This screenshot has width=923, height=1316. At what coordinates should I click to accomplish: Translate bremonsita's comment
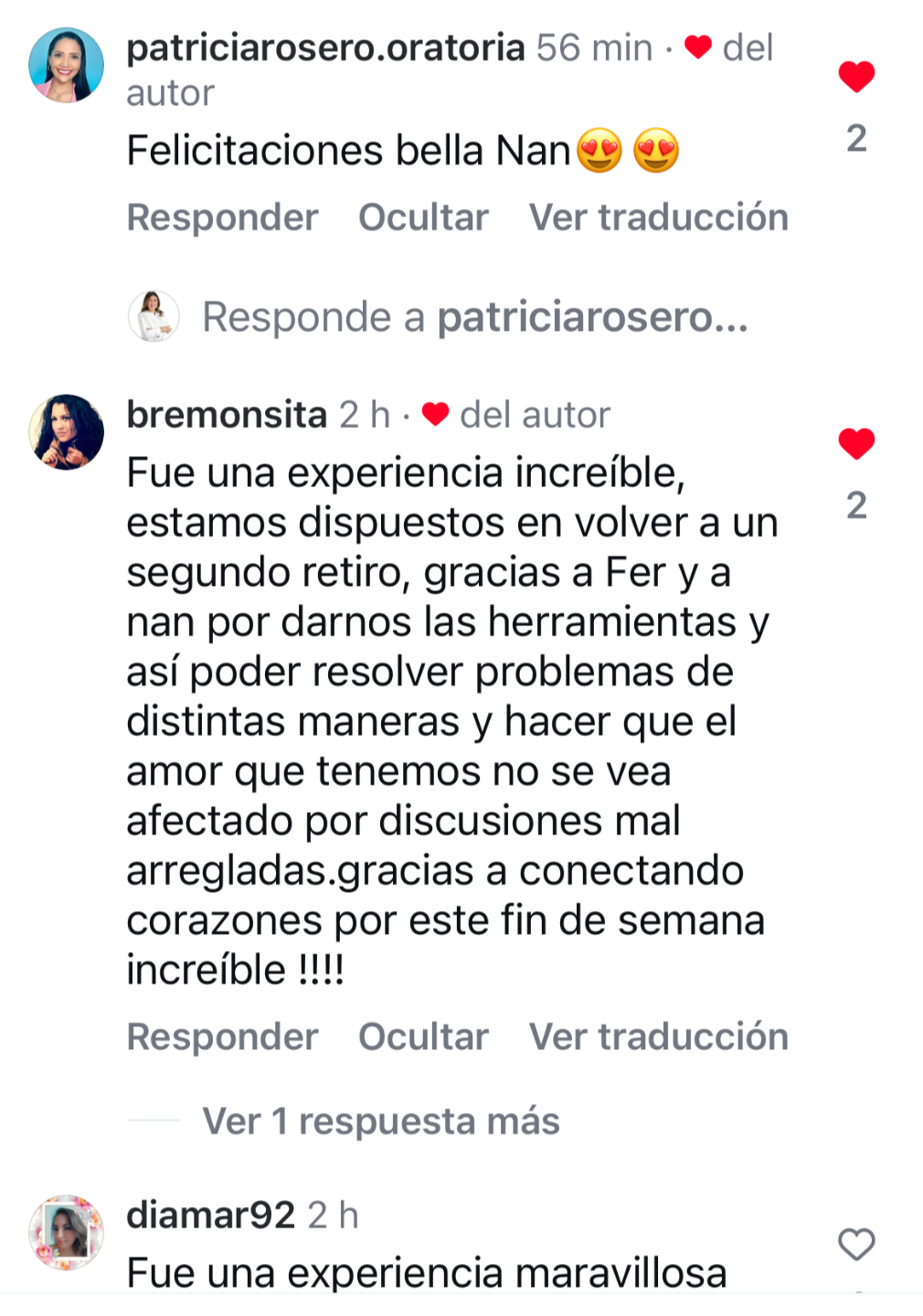click(658, 1037)
